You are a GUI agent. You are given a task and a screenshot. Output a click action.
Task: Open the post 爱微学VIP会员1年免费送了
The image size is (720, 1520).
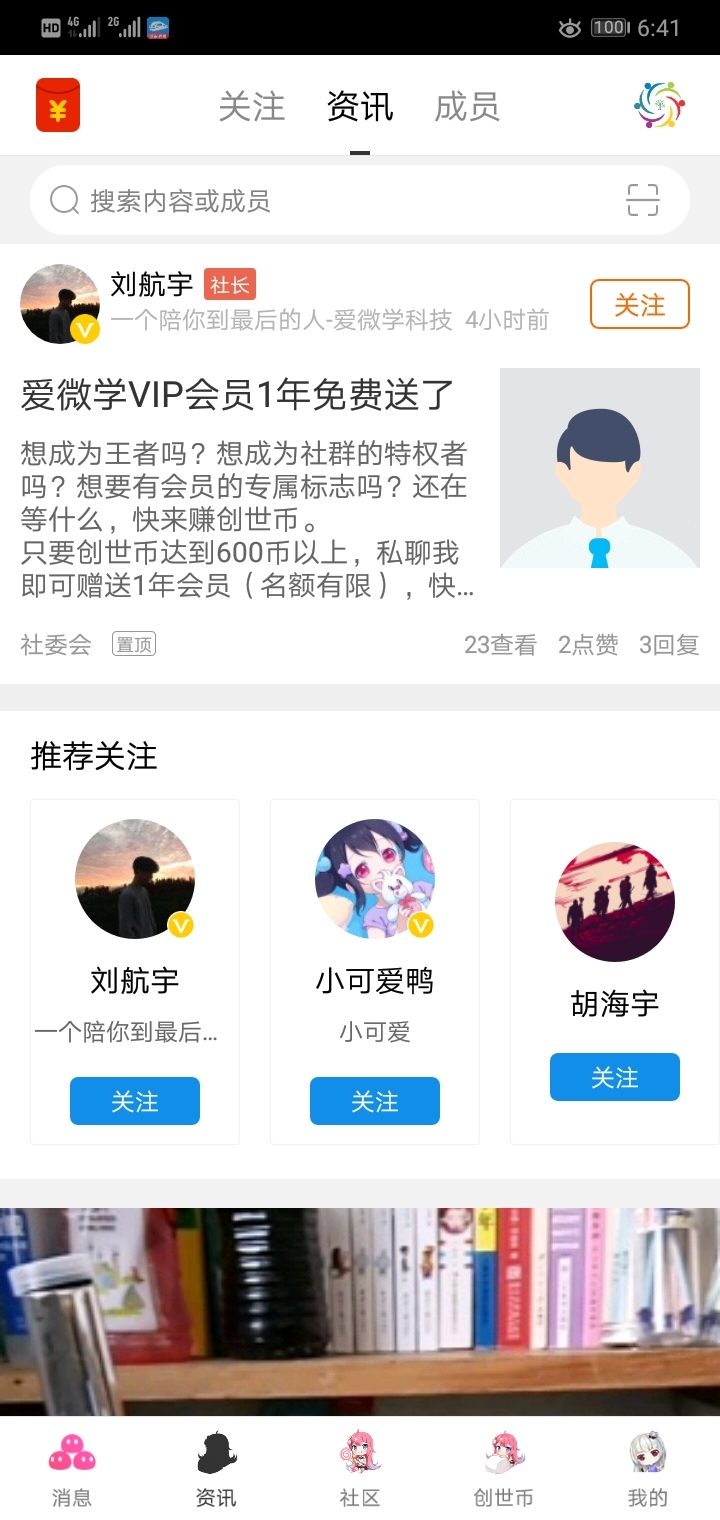tap(238, 396)
